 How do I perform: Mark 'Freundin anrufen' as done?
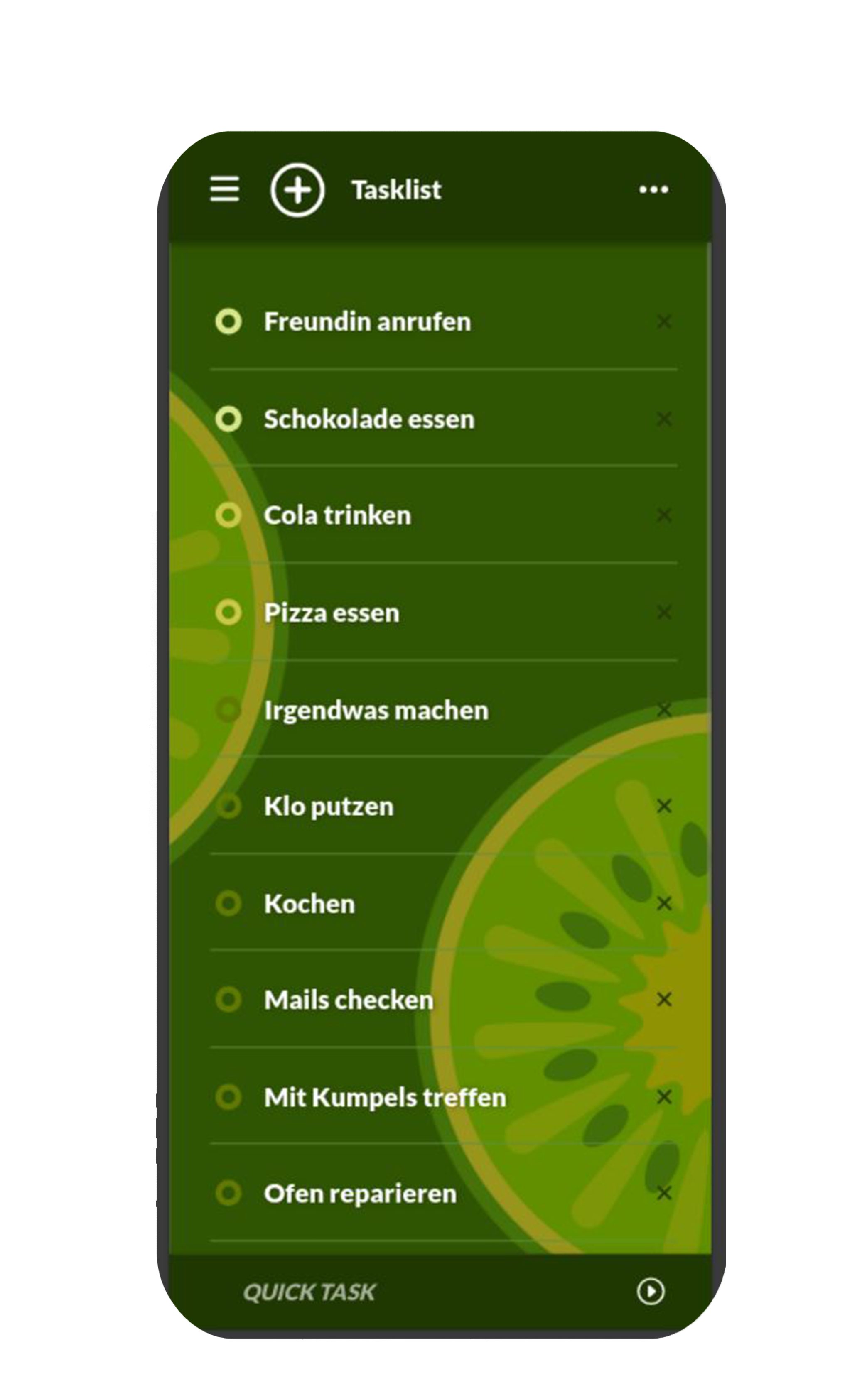(228, 321)
